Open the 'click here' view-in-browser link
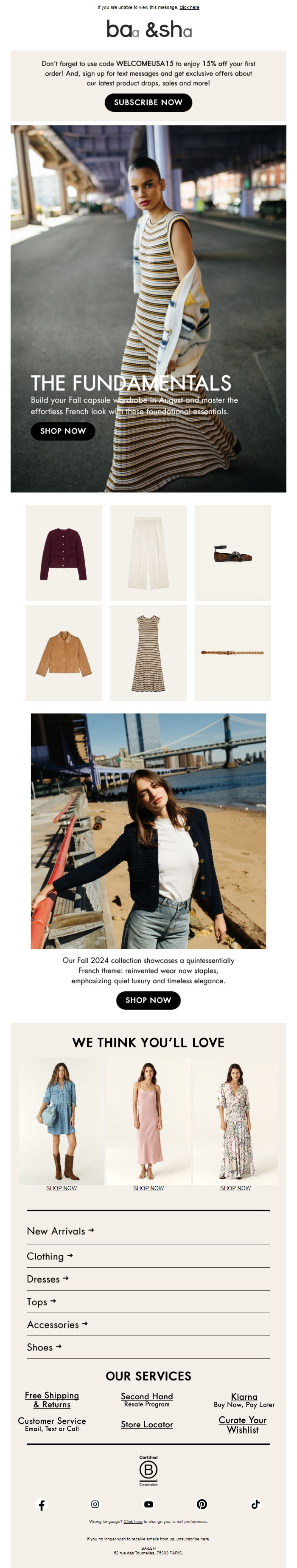Image resolution: width=297 pixels, height=1568 pixels. (190, 7)
